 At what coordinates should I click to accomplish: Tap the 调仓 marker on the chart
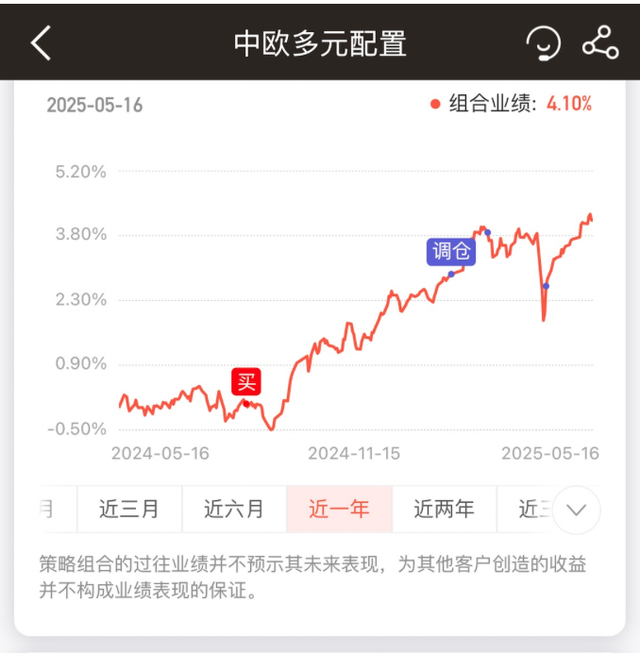[451, 251]
